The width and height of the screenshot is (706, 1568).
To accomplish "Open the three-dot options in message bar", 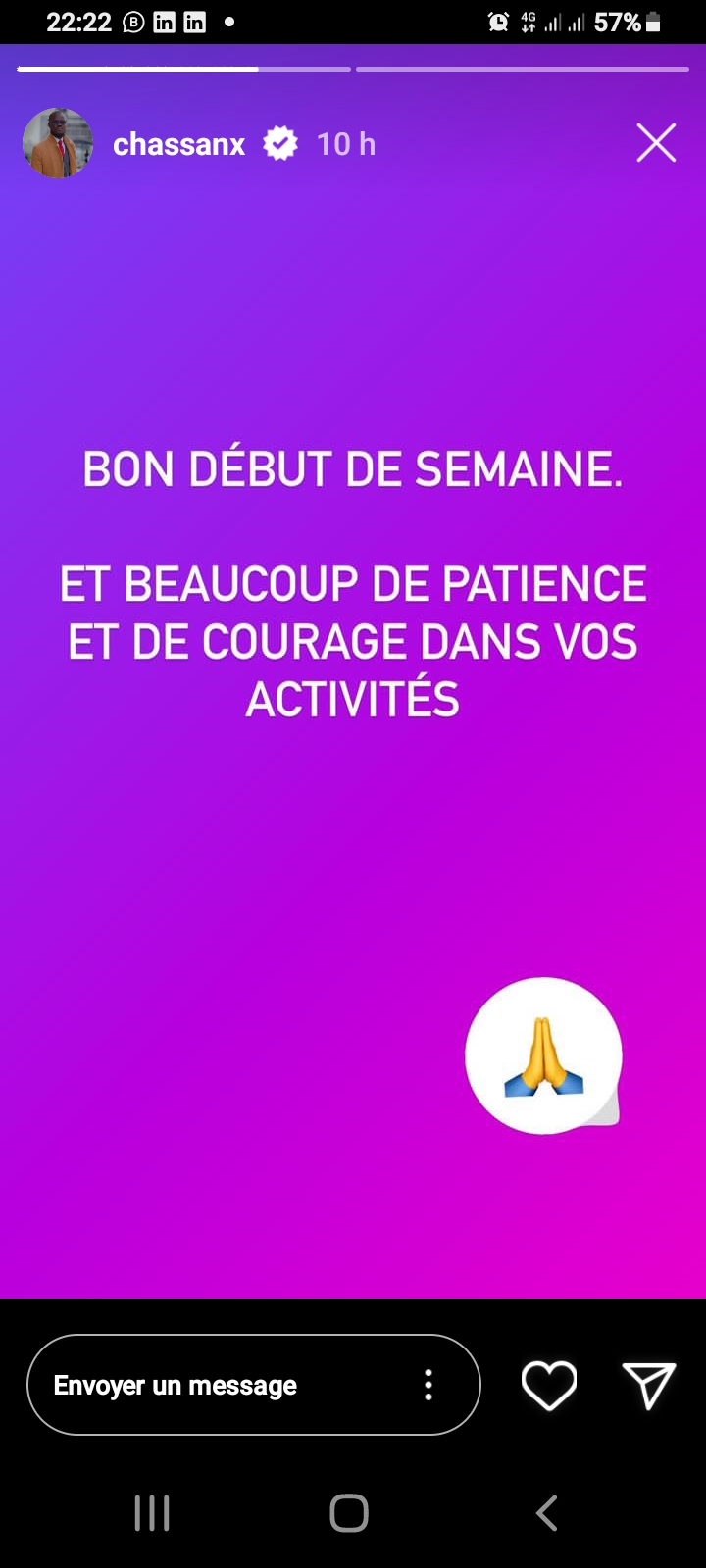I will coord(429,1385).
